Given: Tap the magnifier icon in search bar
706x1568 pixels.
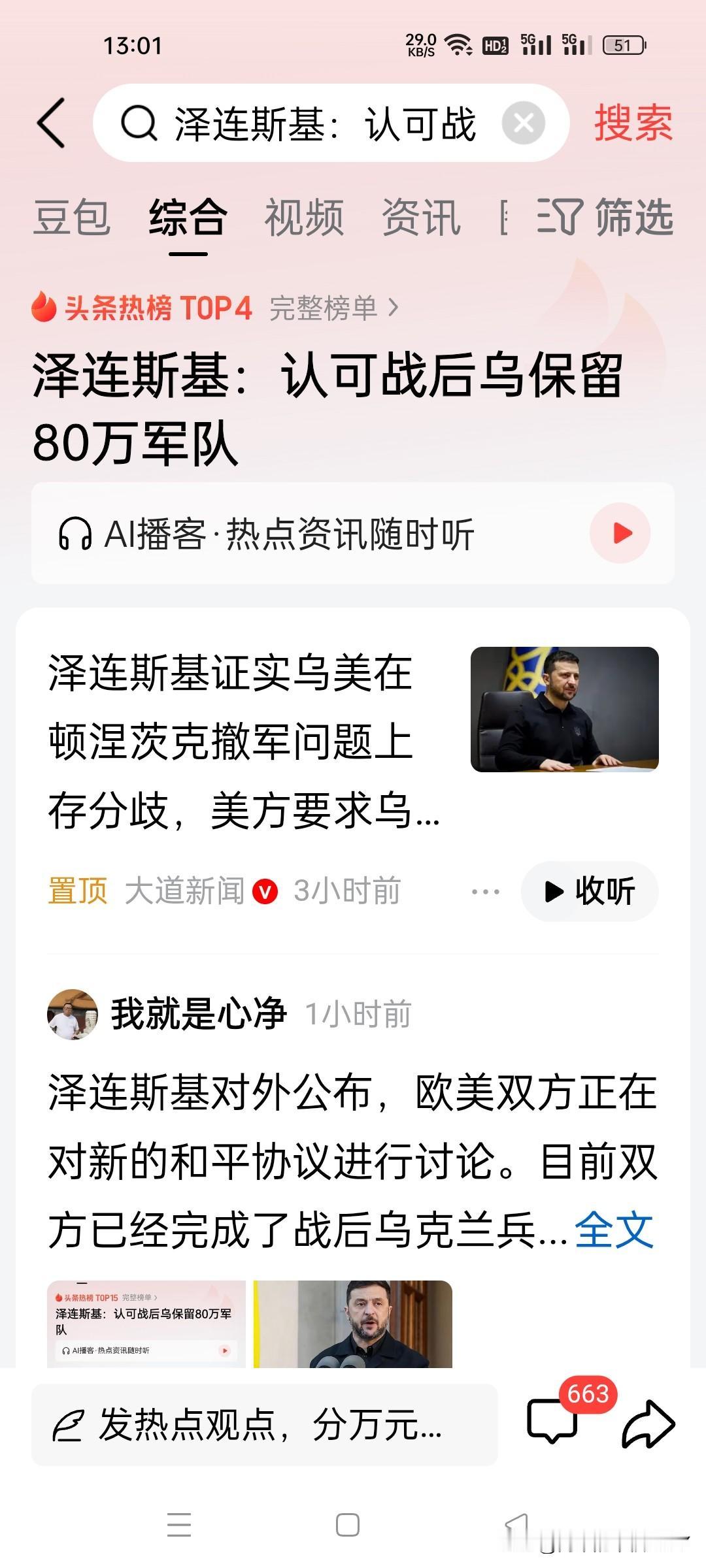Looking at the screenshot, I should click(x=139, y=124).
